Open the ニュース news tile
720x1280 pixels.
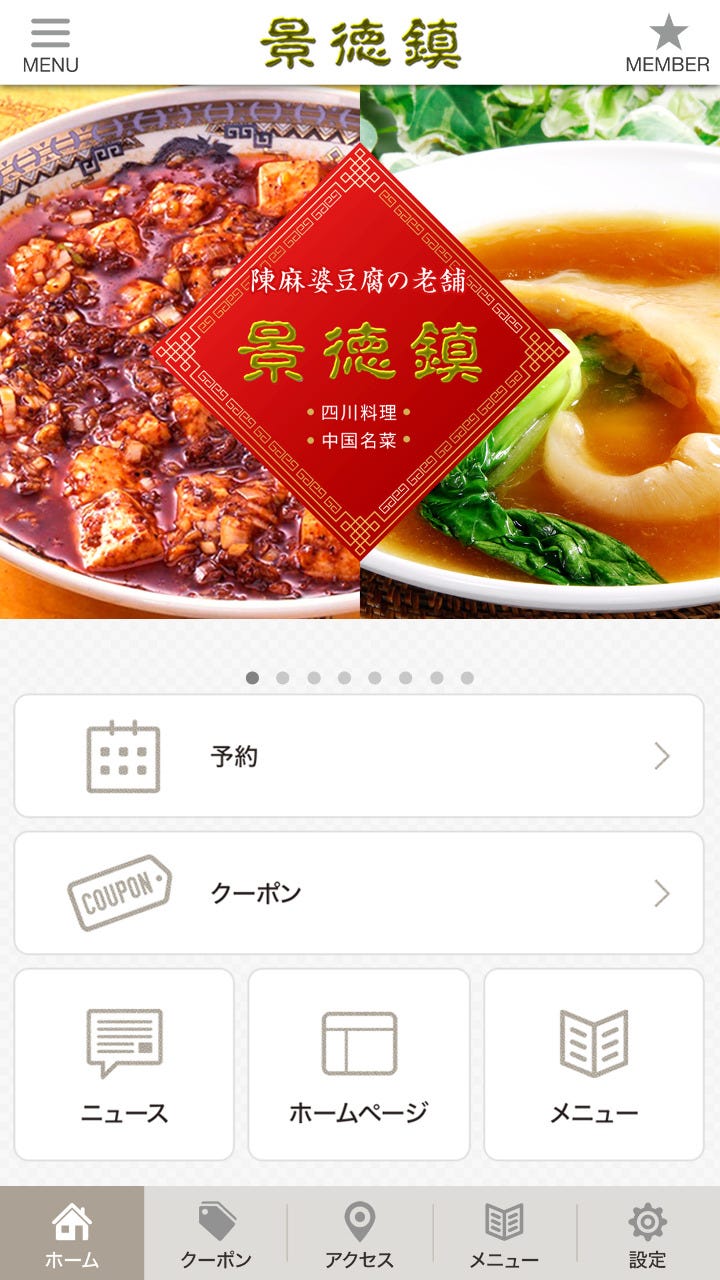[x=124, y=1064]
